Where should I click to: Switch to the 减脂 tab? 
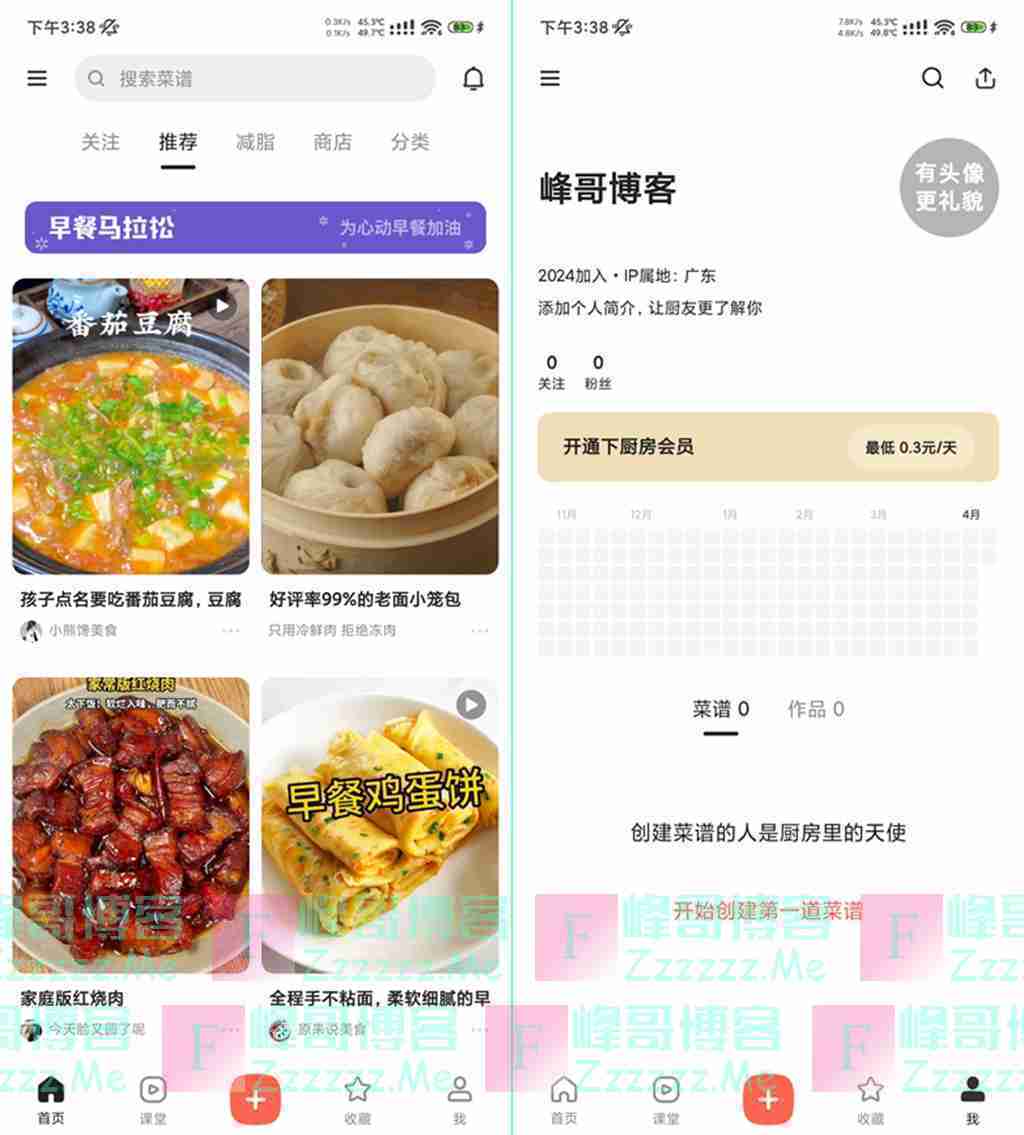point(255,142)
